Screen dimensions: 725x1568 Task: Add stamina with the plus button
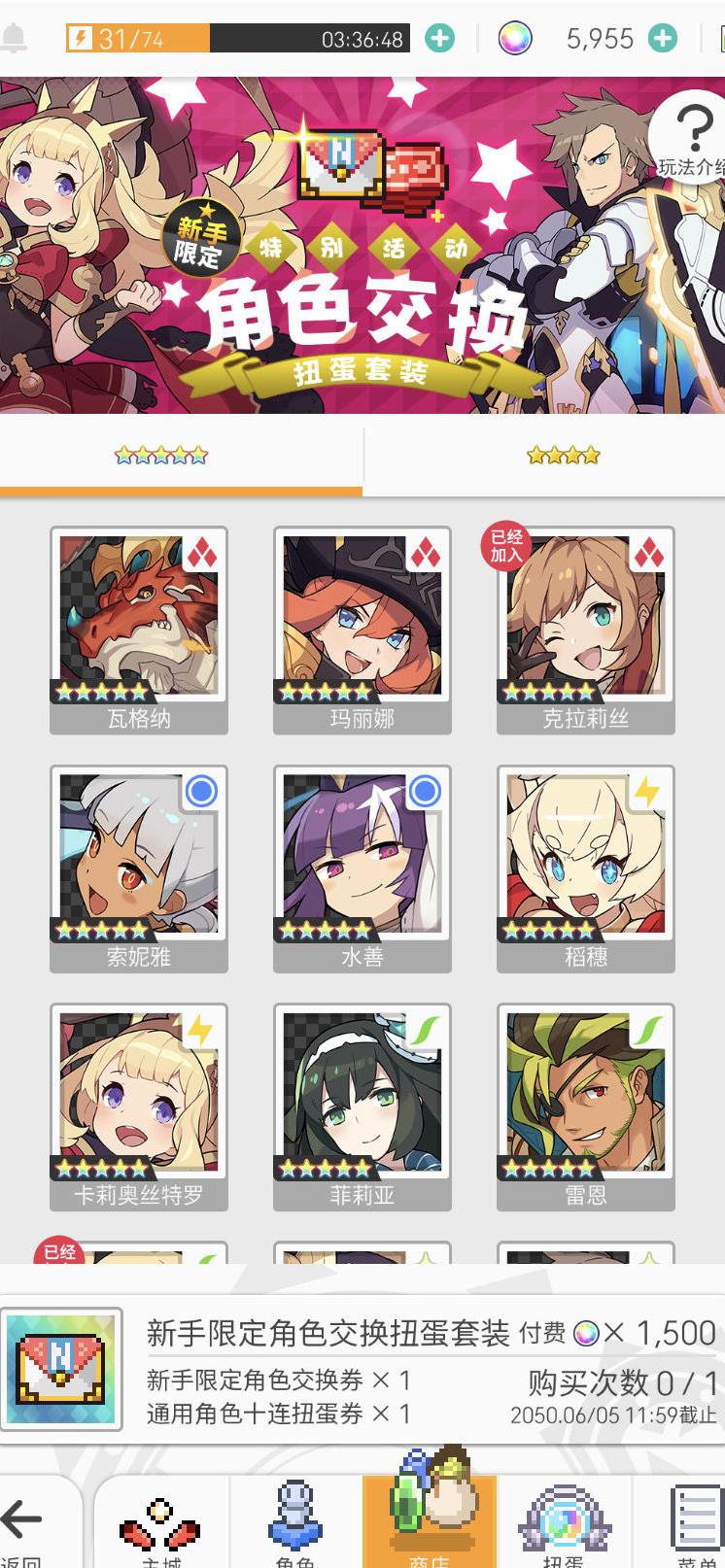click(440, 39)
